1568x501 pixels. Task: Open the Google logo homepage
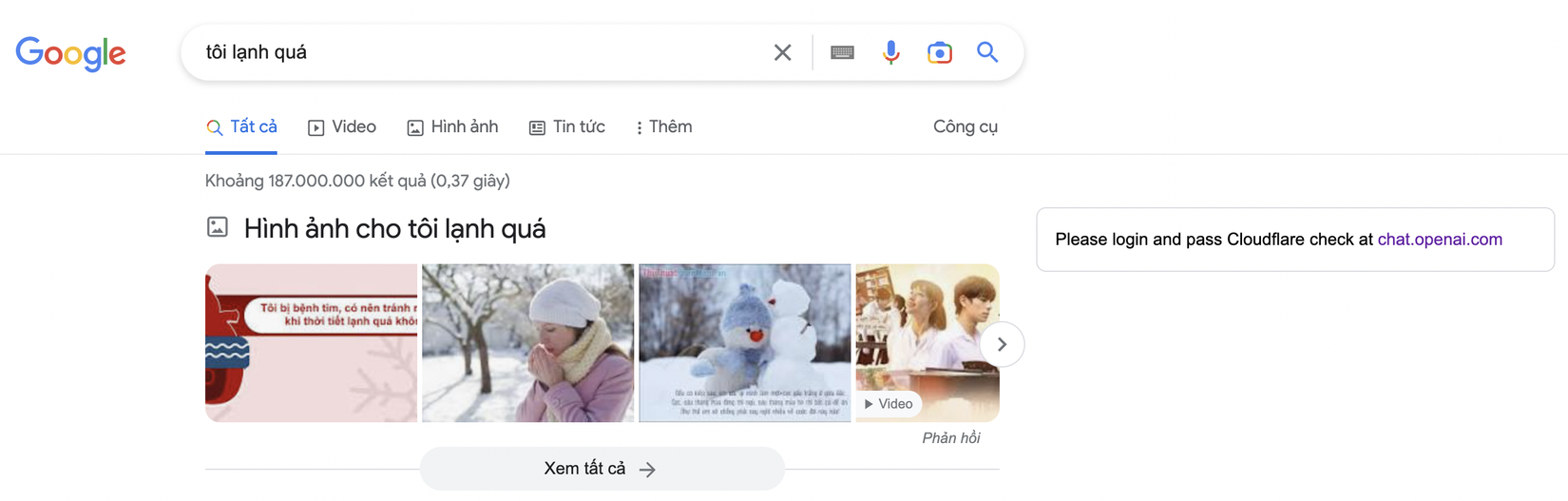70,53
